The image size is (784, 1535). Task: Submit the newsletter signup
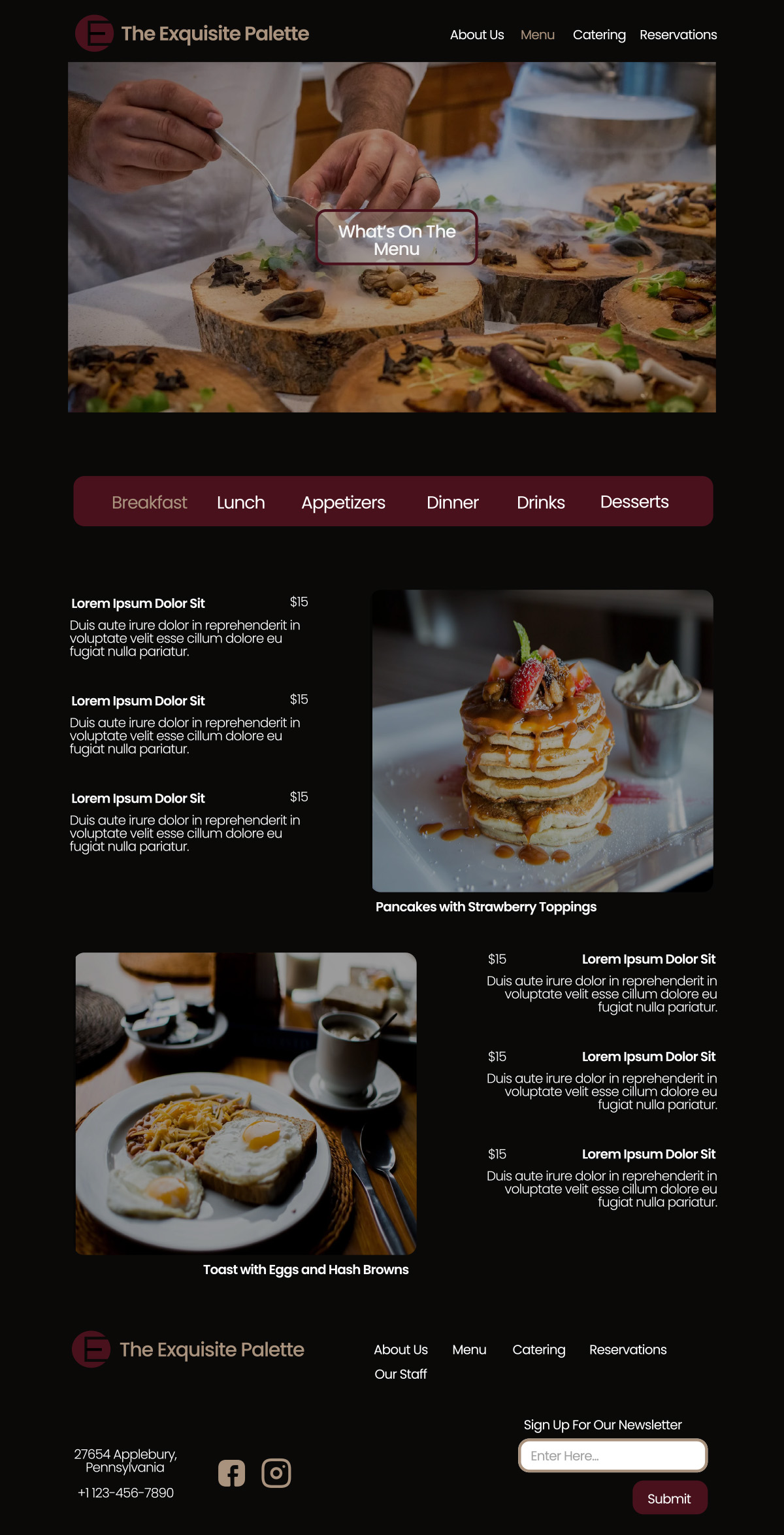[x=670, y=1498]
